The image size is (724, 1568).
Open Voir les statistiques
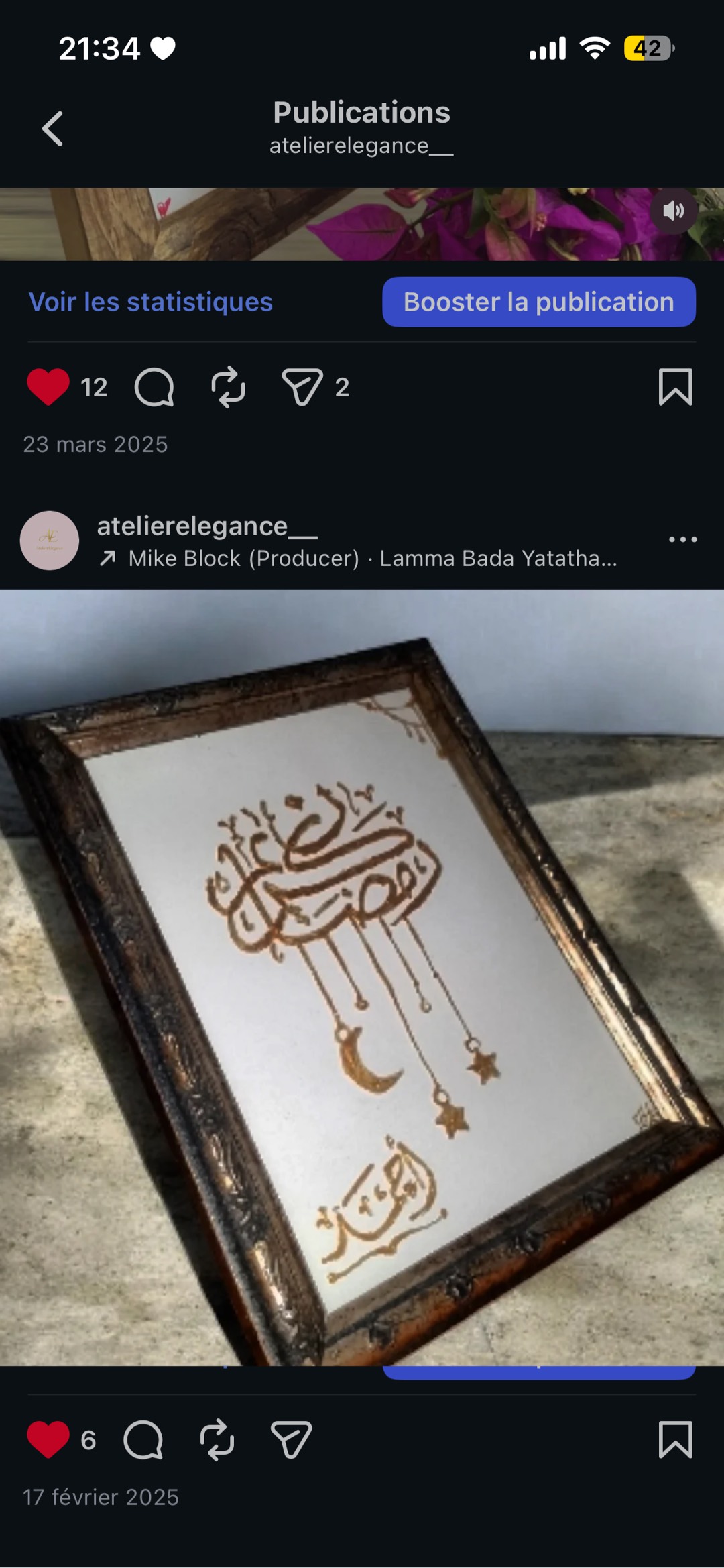click(x=151, y=302)
